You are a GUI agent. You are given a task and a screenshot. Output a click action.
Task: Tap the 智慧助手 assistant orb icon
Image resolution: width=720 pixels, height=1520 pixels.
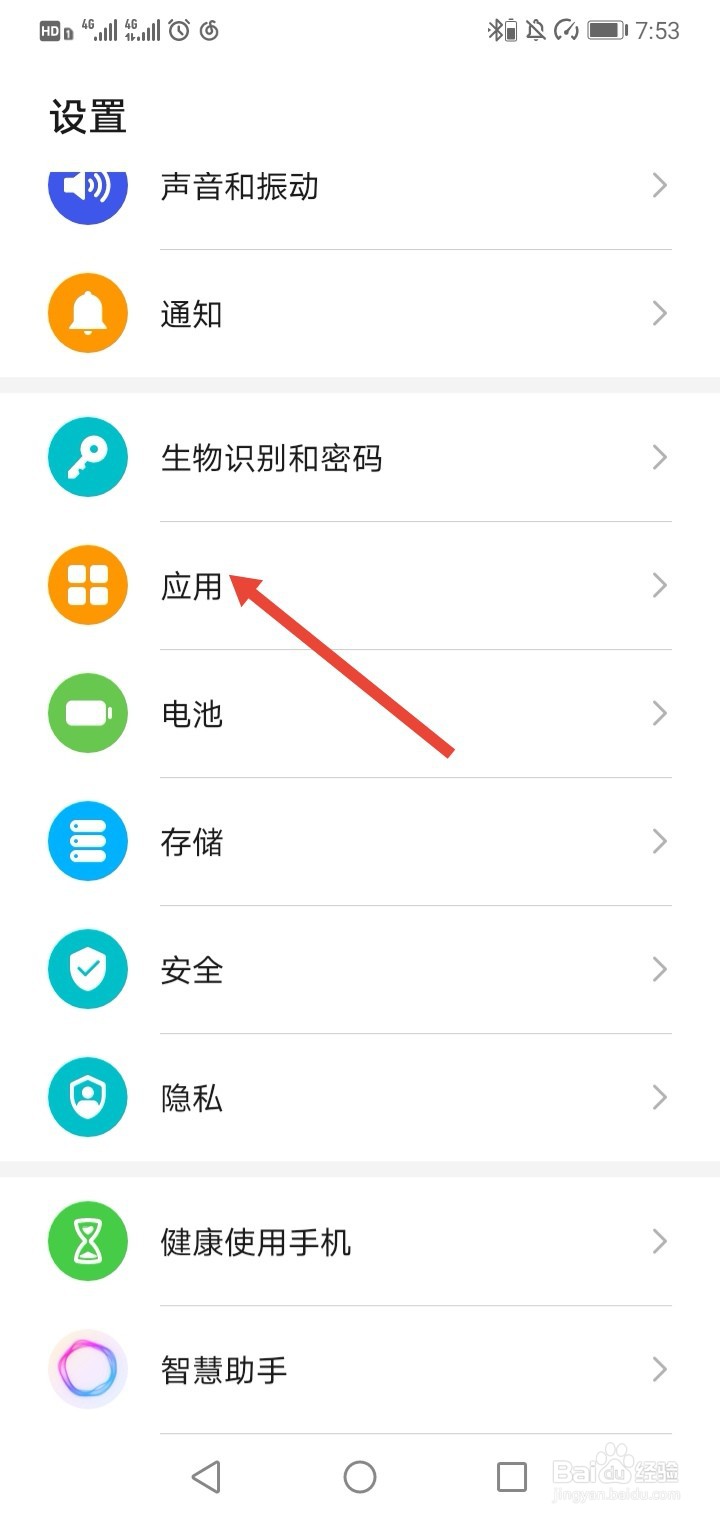coord(87,1369)
